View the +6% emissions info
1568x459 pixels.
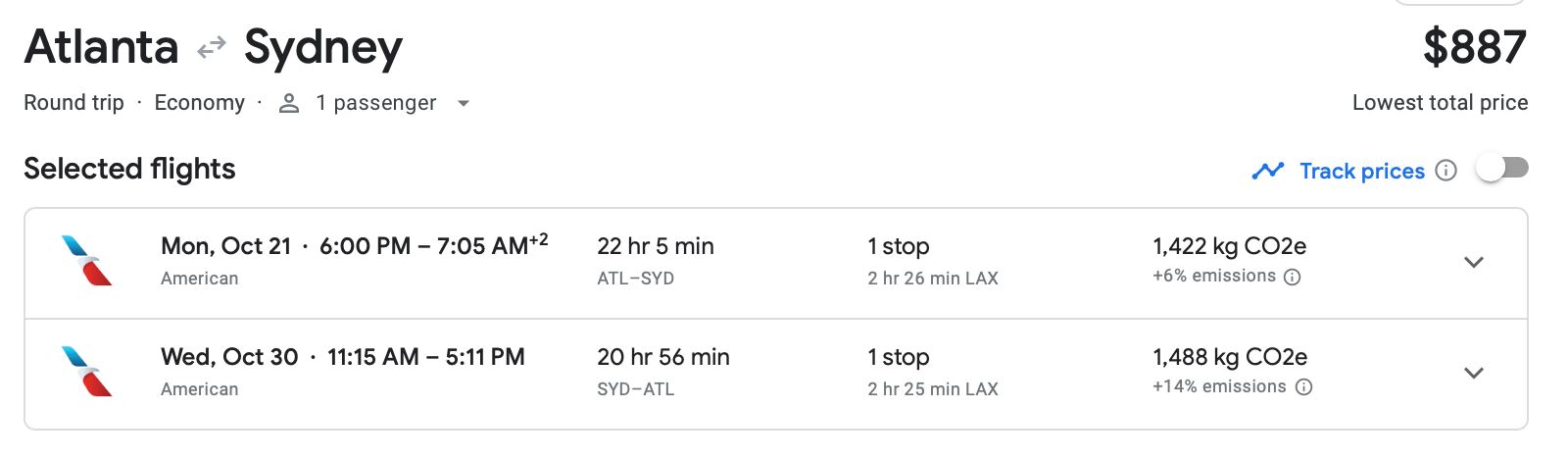pyautogui.click(x=1293, y=277)
